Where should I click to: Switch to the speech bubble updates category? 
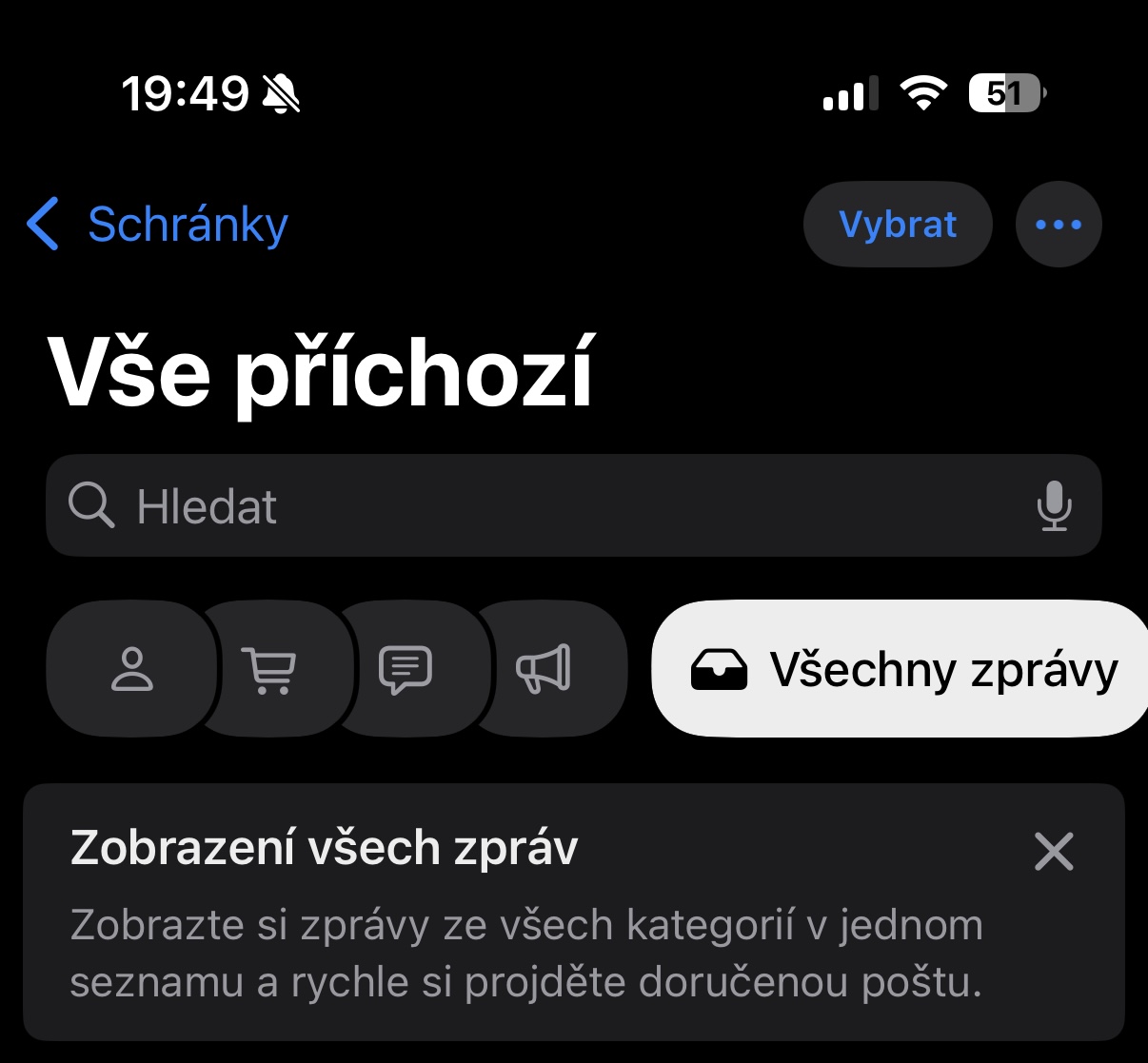pos(406,669)
